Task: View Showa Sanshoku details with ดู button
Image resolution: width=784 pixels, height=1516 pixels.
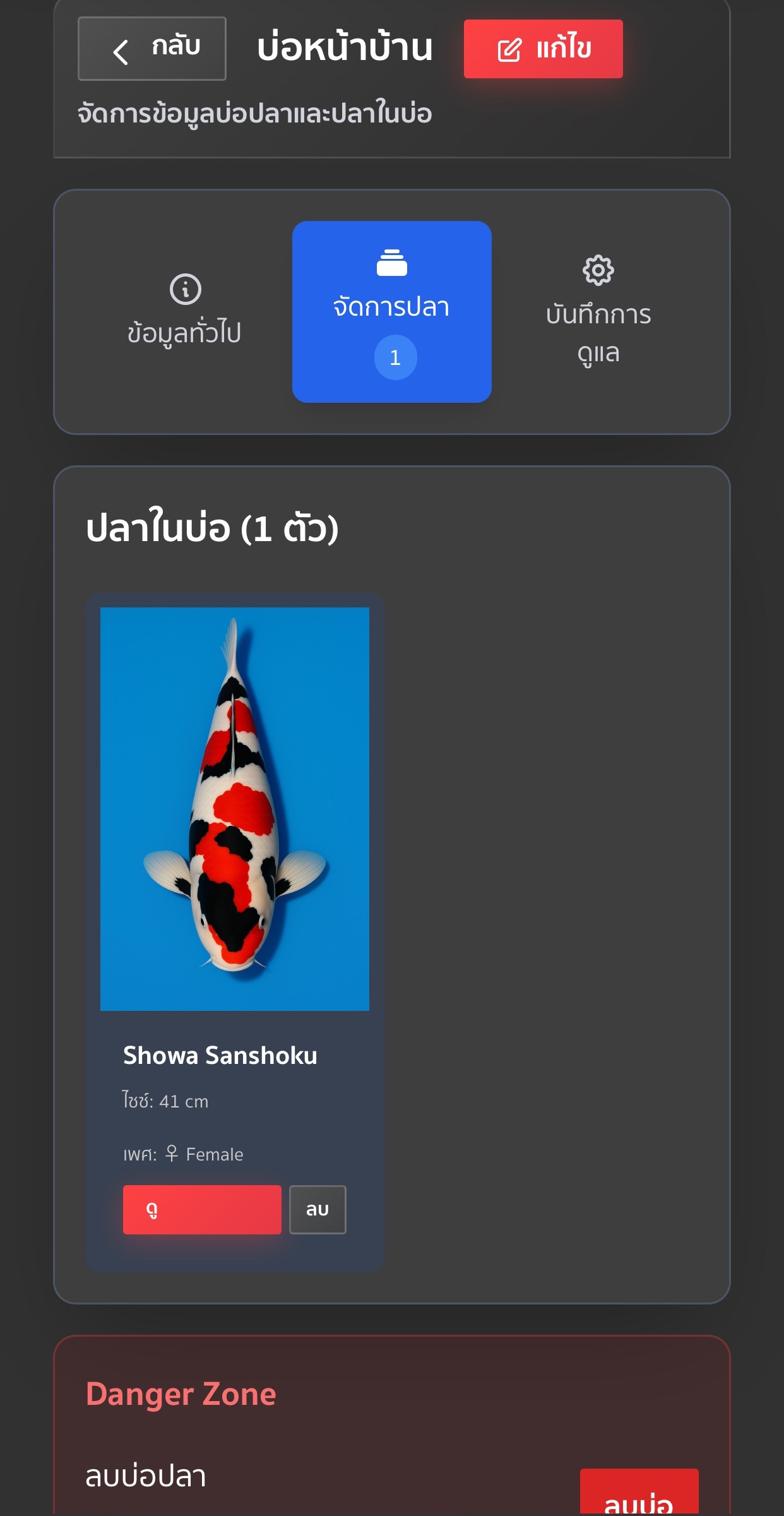Action: point(202,1209)
